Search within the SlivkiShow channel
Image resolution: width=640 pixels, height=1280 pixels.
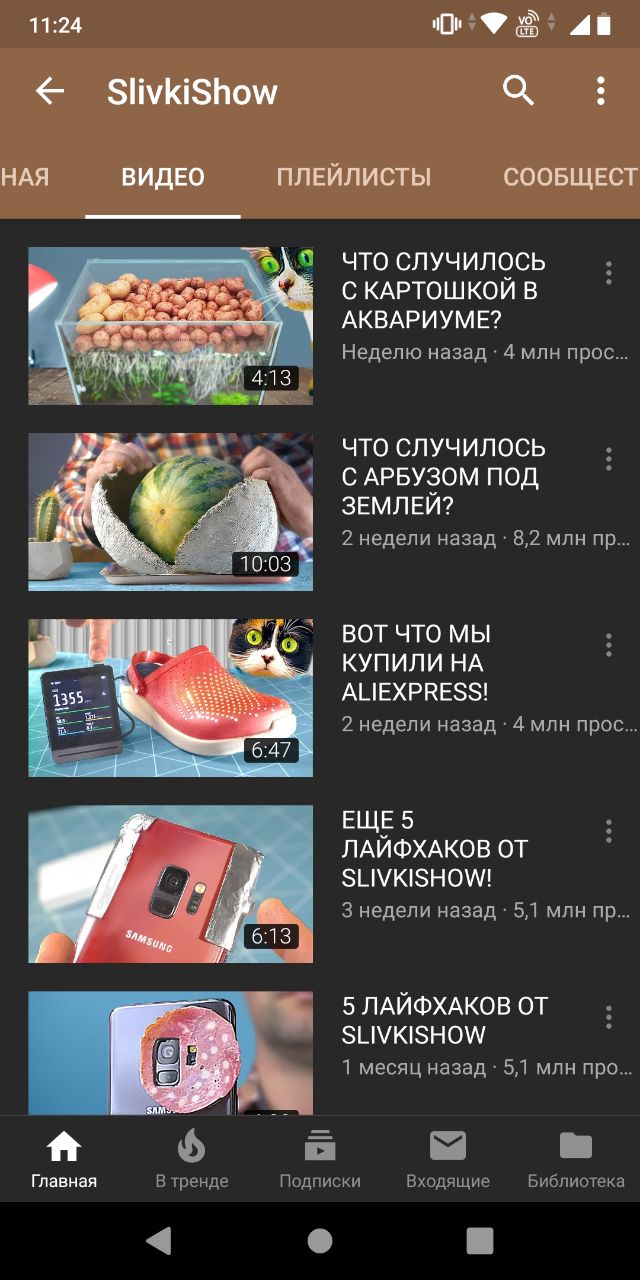[x=518, y=91]
